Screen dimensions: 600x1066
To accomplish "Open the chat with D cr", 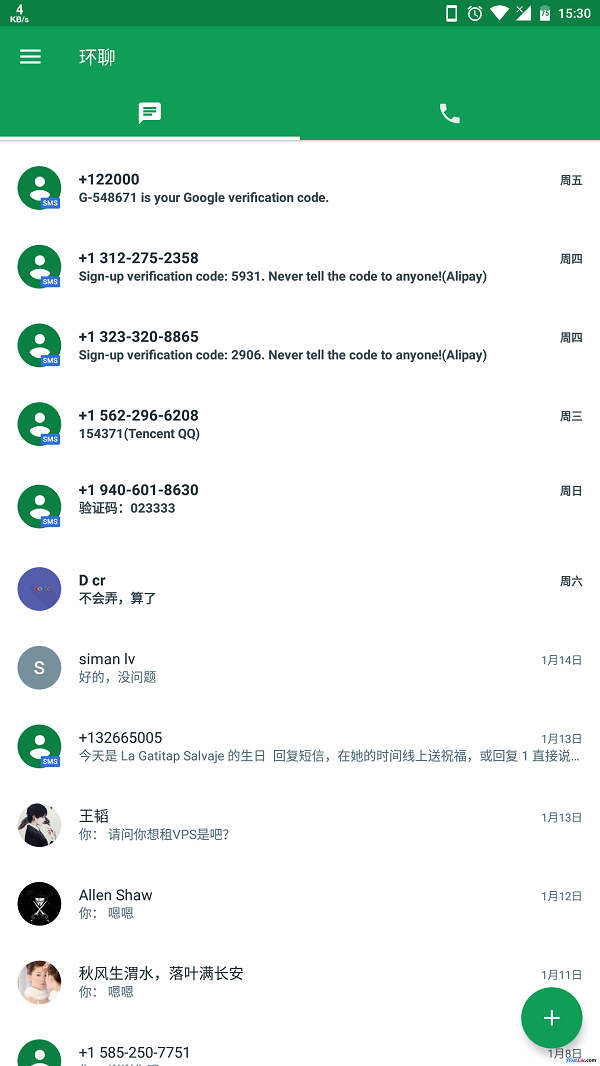I will pos(300,589).
